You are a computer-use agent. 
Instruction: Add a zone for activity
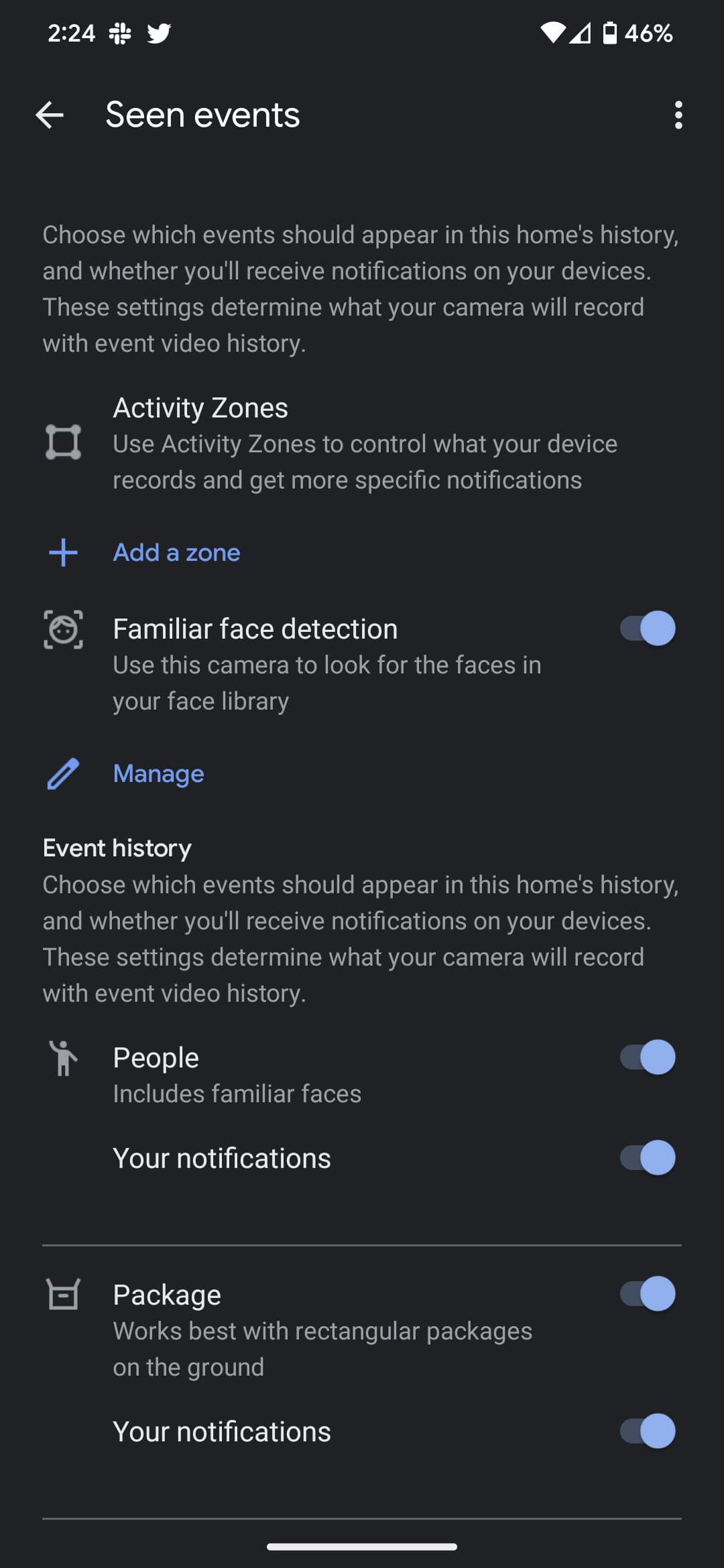click(x=176, y=553)
